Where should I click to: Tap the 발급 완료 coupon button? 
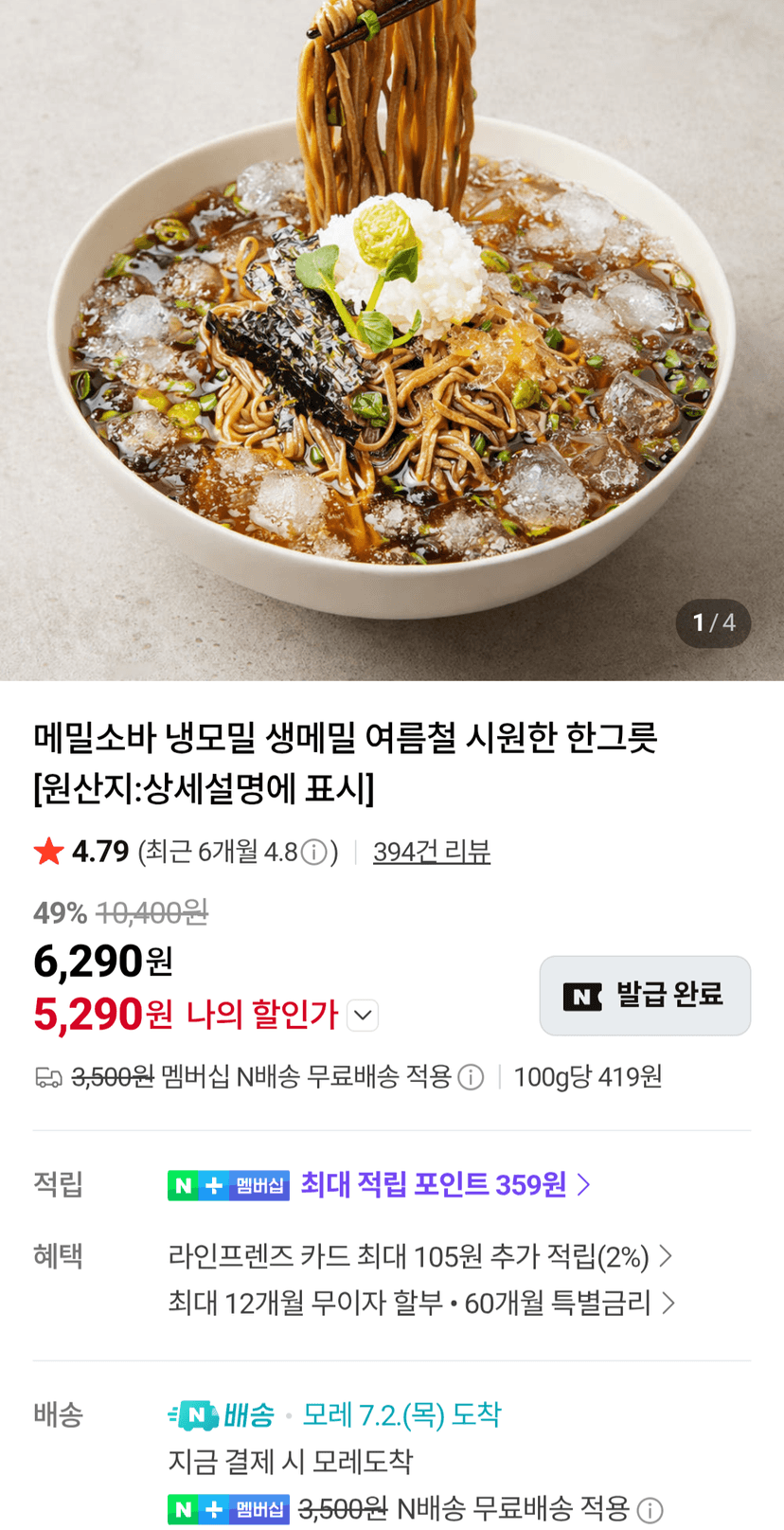click(x=645, y=996)
